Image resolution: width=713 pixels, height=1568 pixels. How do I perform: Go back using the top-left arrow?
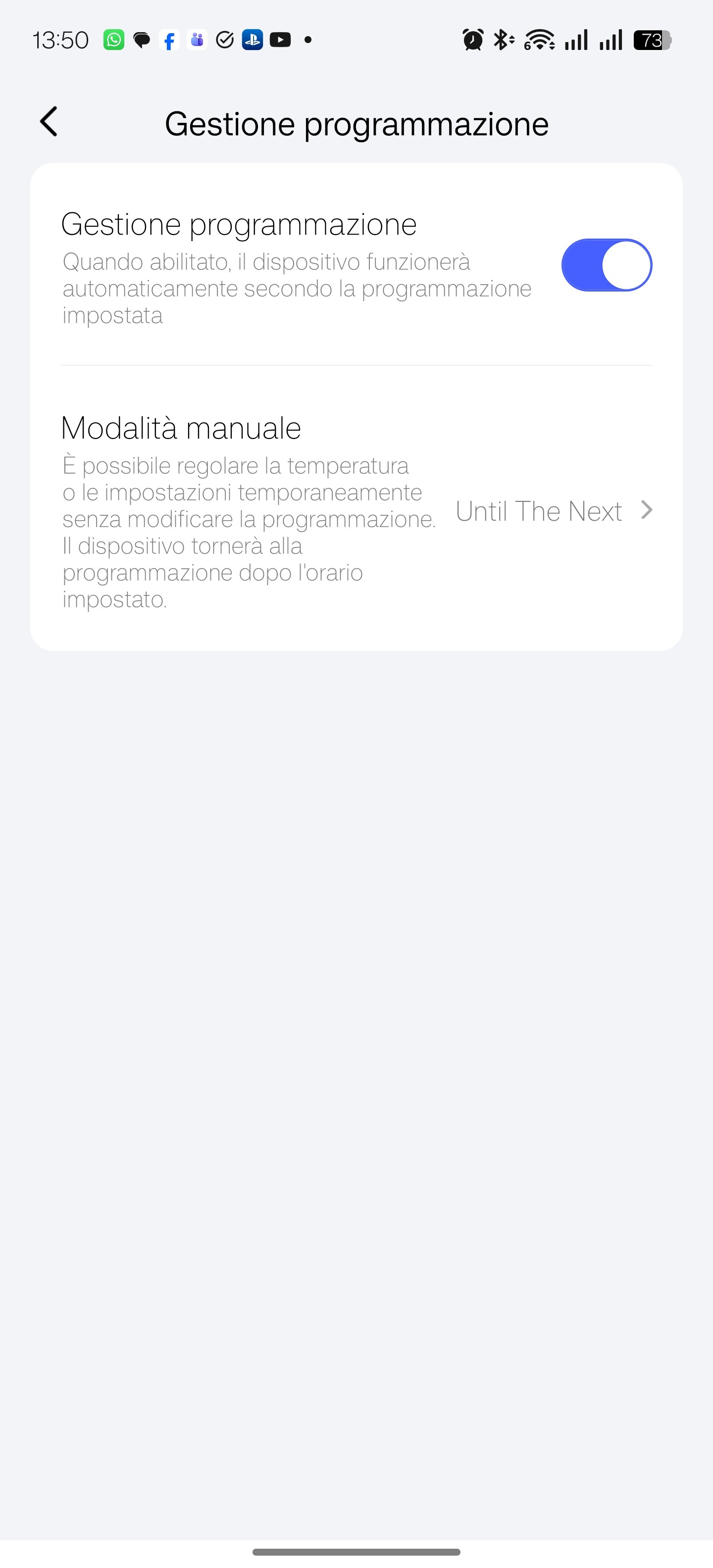(49, 122)
